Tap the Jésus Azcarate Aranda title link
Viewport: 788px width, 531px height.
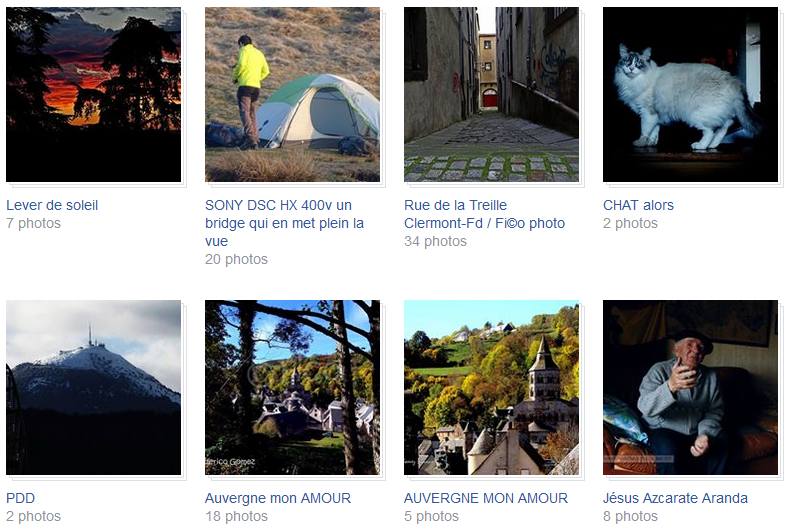675,498
